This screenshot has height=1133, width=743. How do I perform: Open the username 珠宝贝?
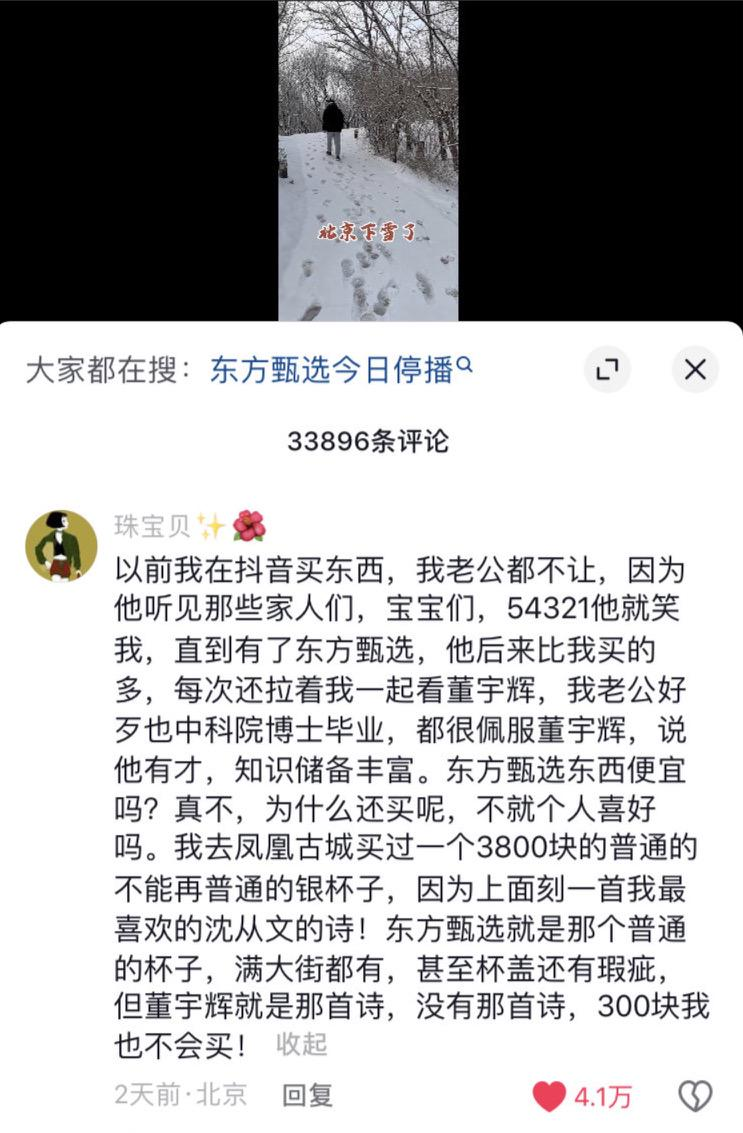tap(152, 525)
